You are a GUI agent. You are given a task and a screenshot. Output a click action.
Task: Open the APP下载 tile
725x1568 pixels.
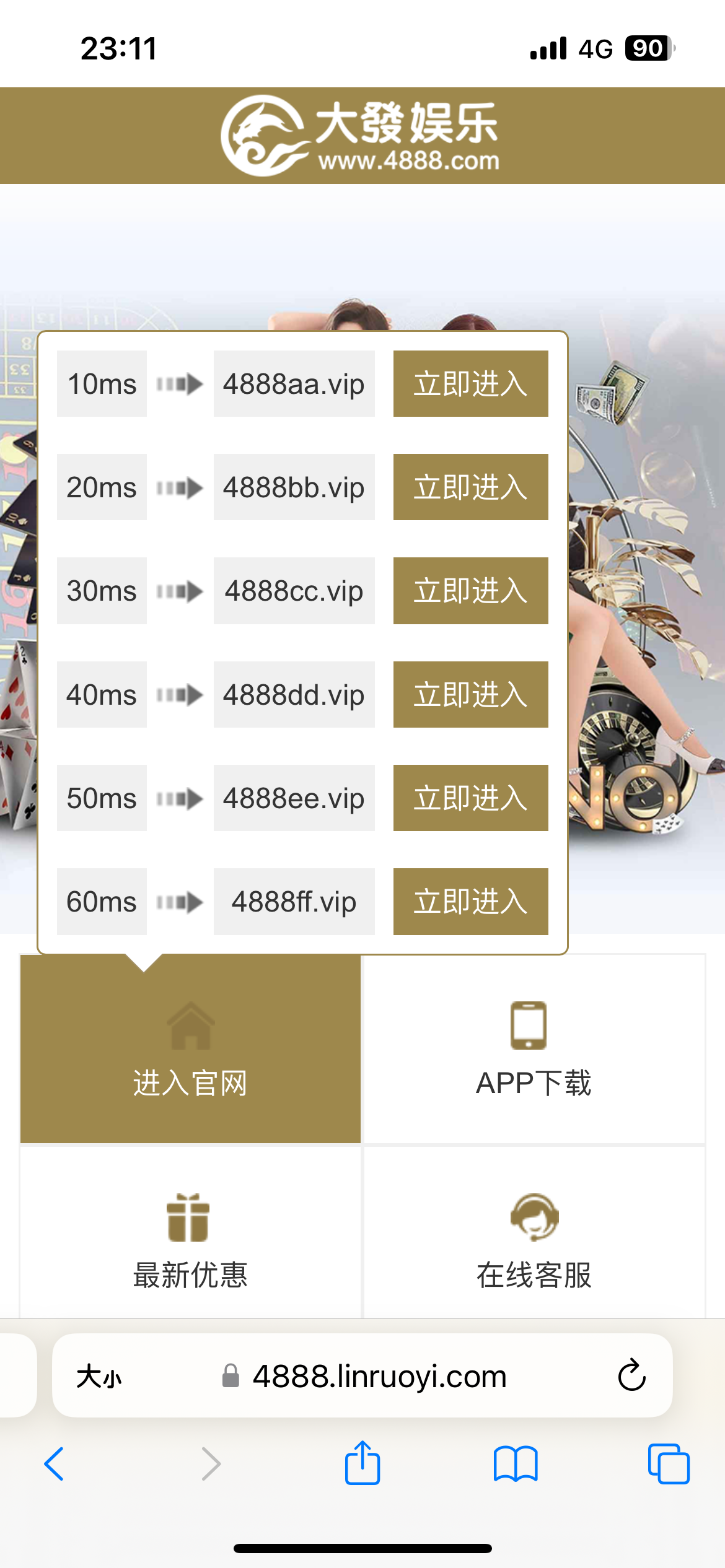534,1049
